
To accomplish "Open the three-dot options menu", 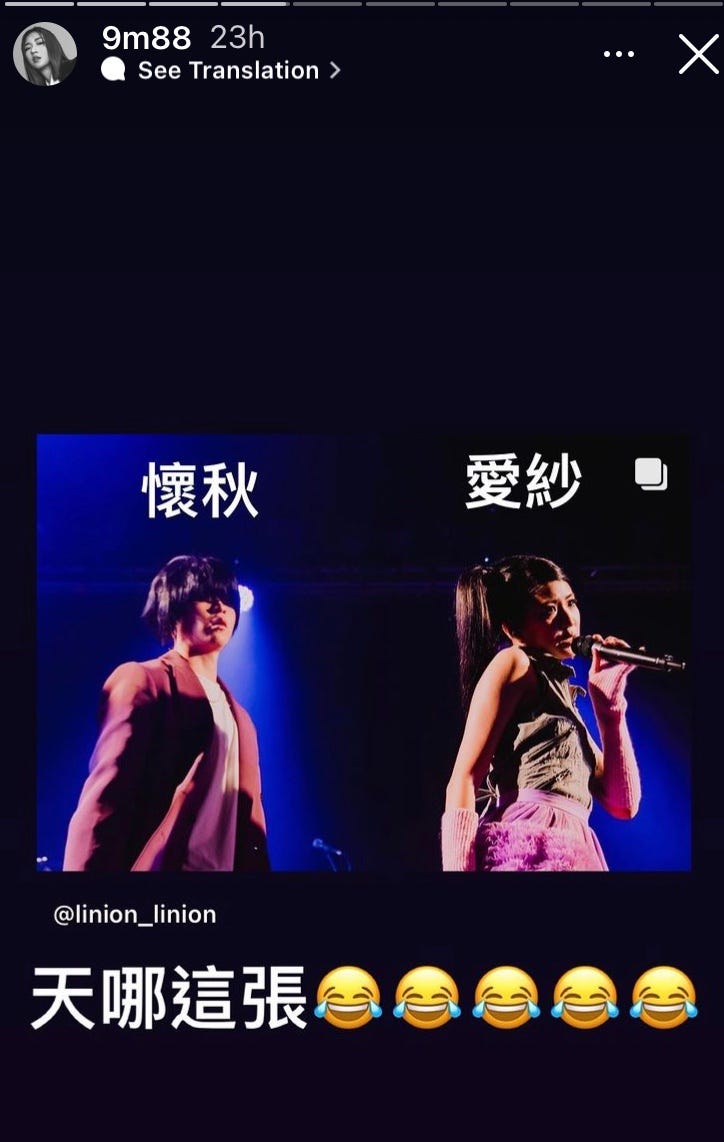I will click(619, 54).
